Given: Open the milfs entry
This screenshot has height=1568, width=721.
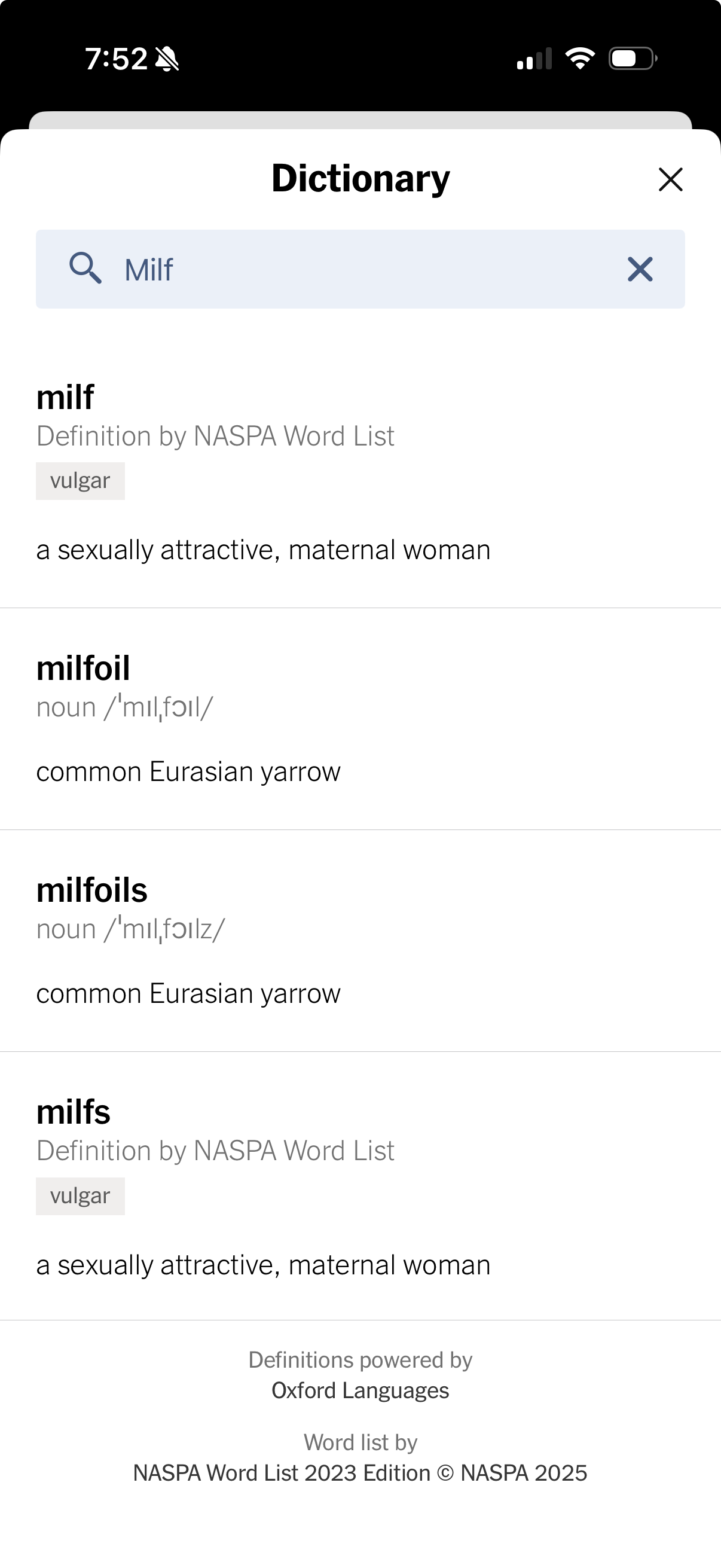Looking at the screenshot, I should (72, 1112).
